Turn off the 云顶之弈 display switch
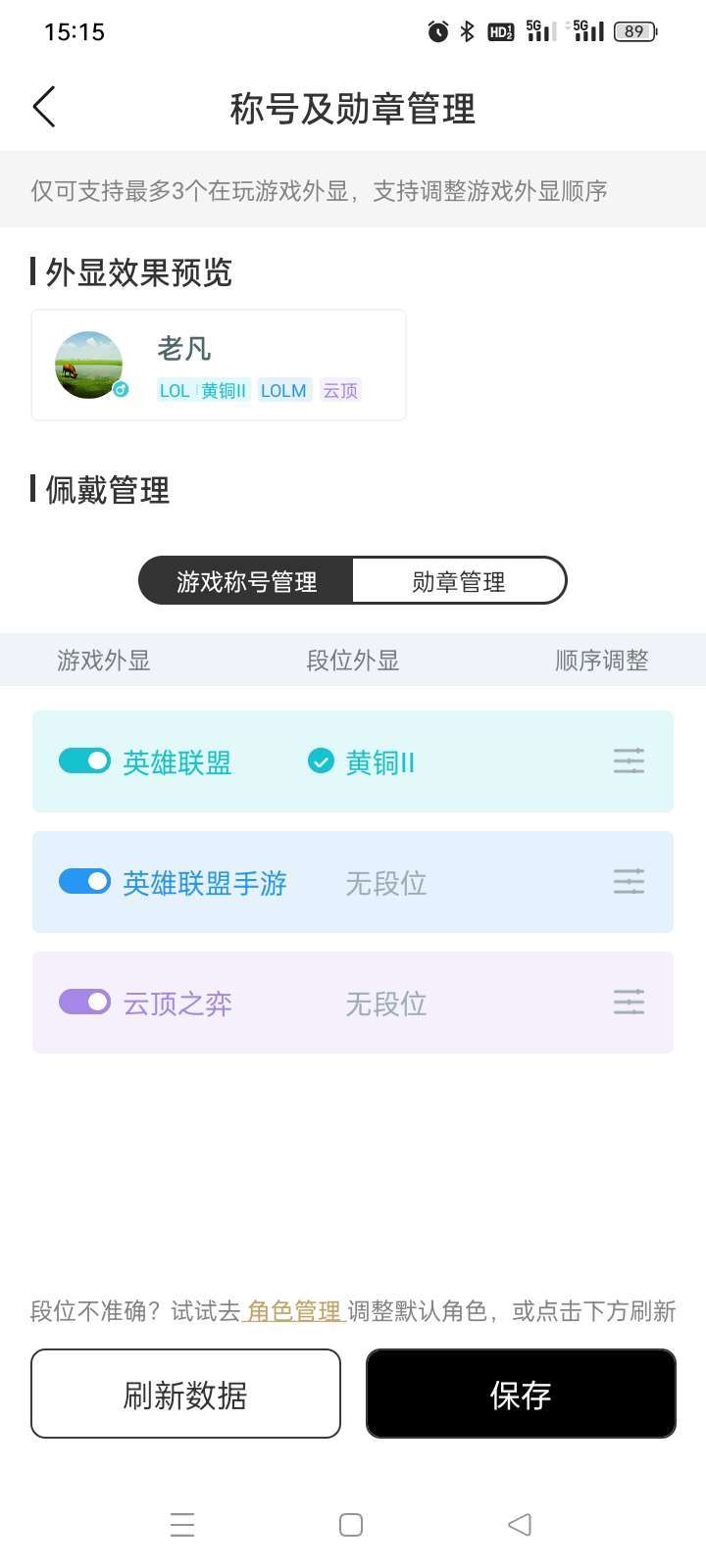 pyautogui.click(x=84, y=1002)
